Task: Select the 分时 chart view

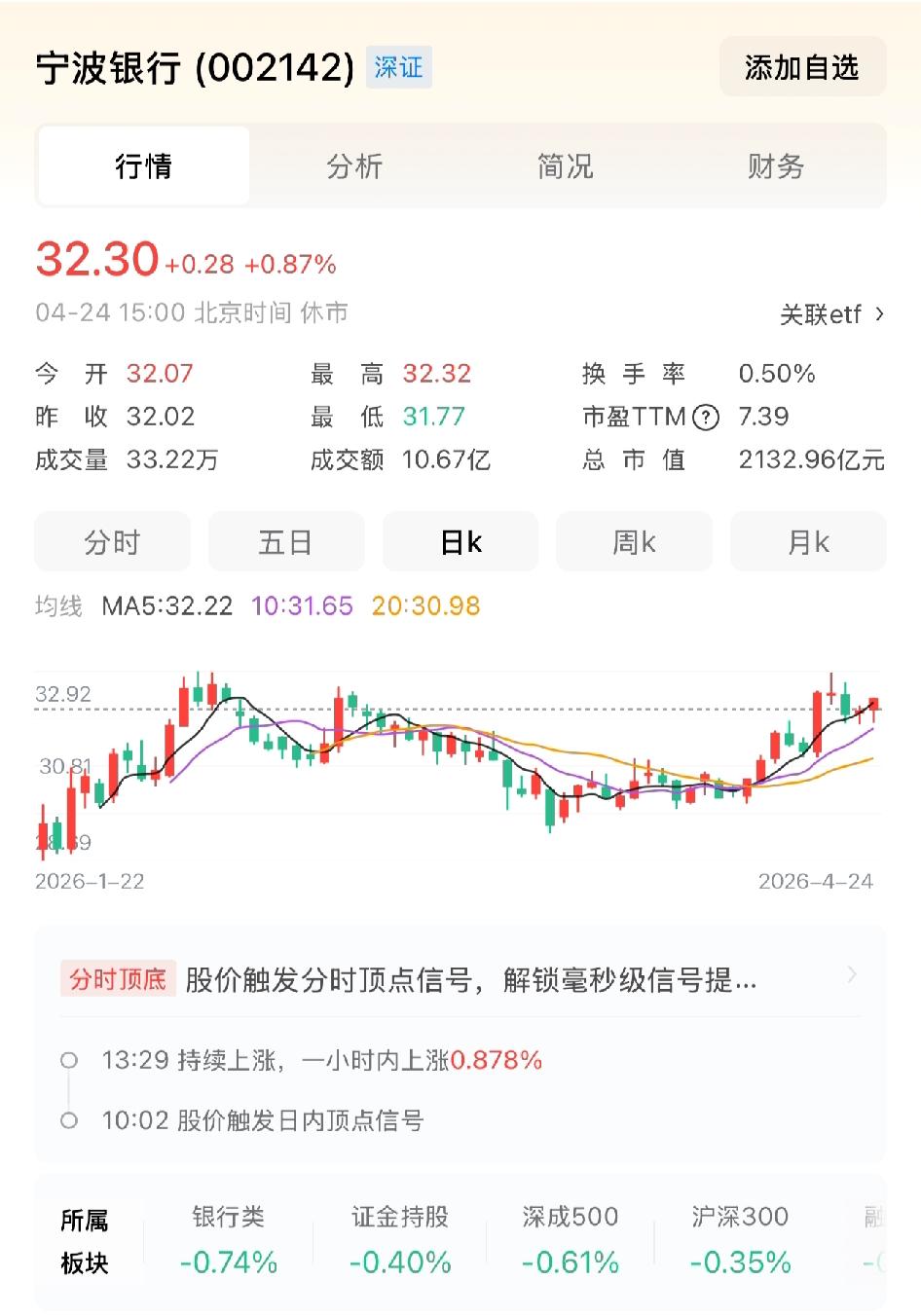Action: [x=112, y=542]
